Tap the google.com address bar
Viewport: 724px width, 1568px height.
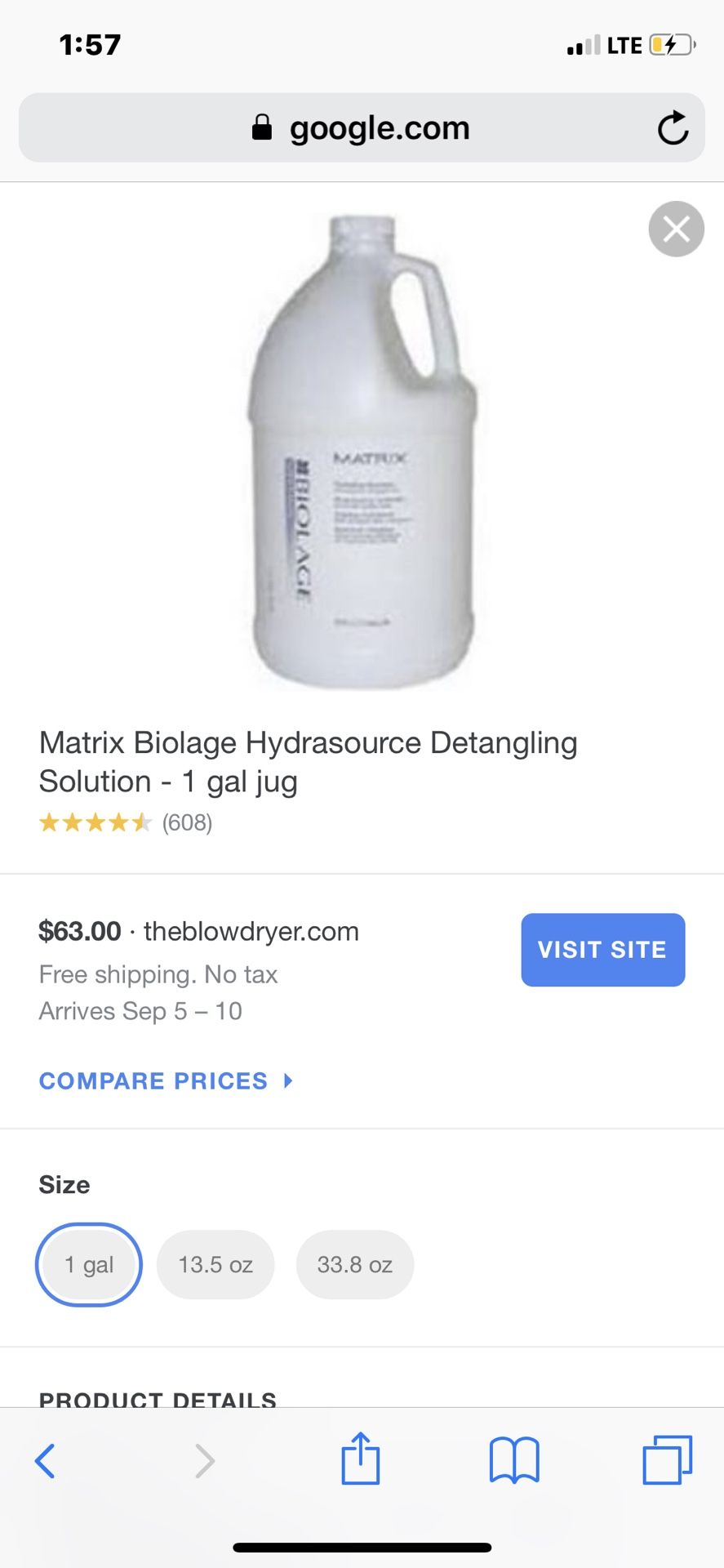(x=378, y=127)
